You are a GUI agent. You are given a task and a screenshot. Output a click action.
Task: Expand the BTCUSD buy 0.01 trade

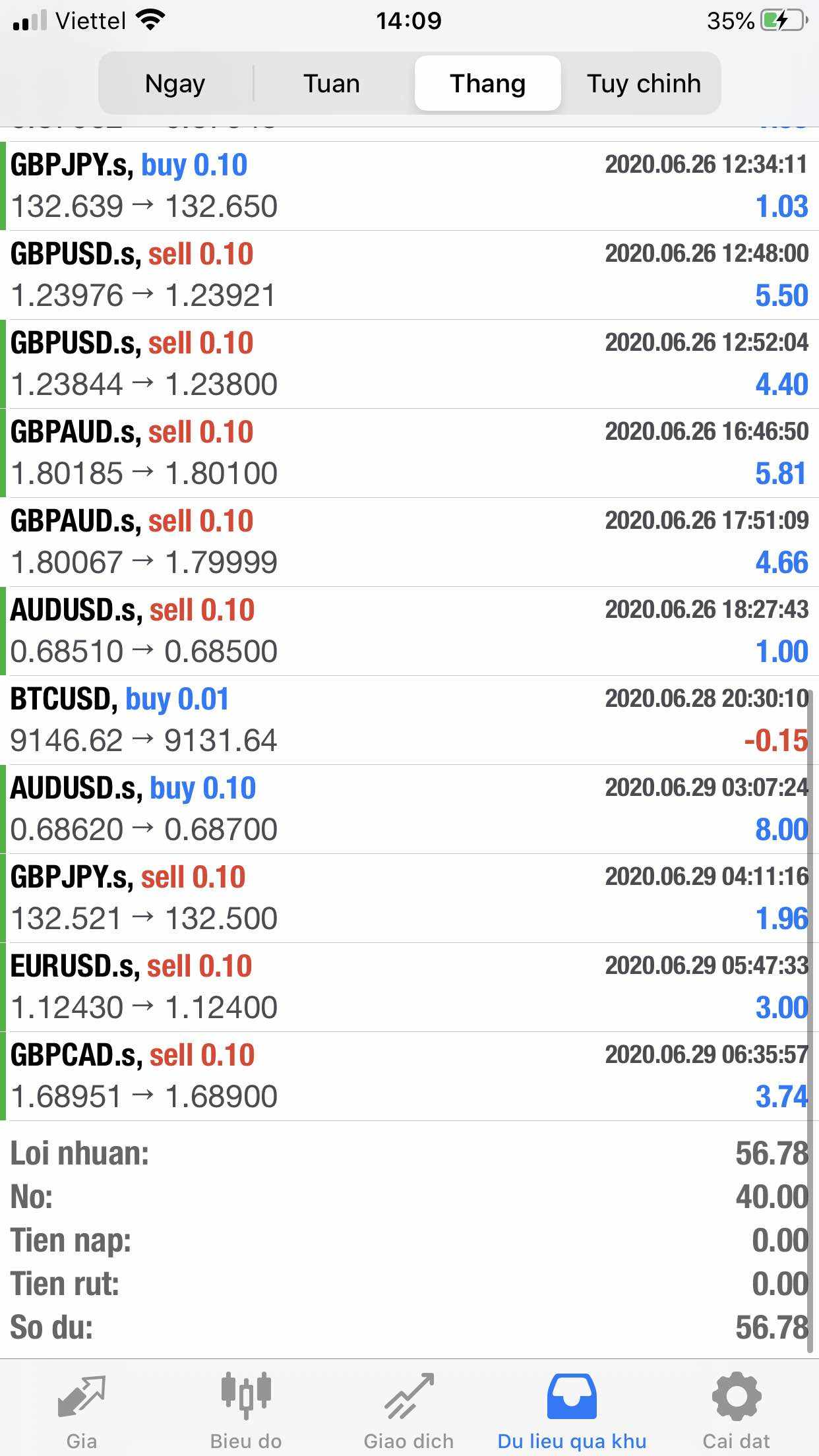[x=409, y=720]
